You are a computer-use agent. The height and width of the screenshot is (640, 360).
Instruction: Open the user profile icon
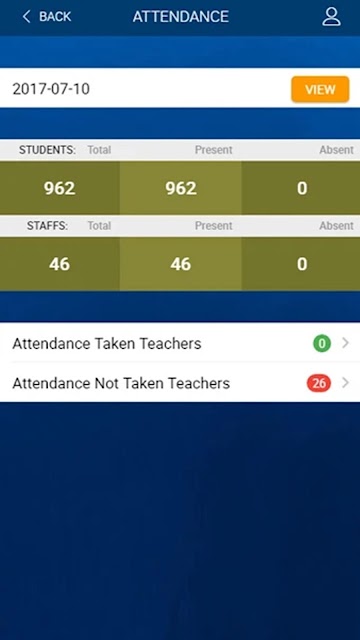click(x=331, y=17)
